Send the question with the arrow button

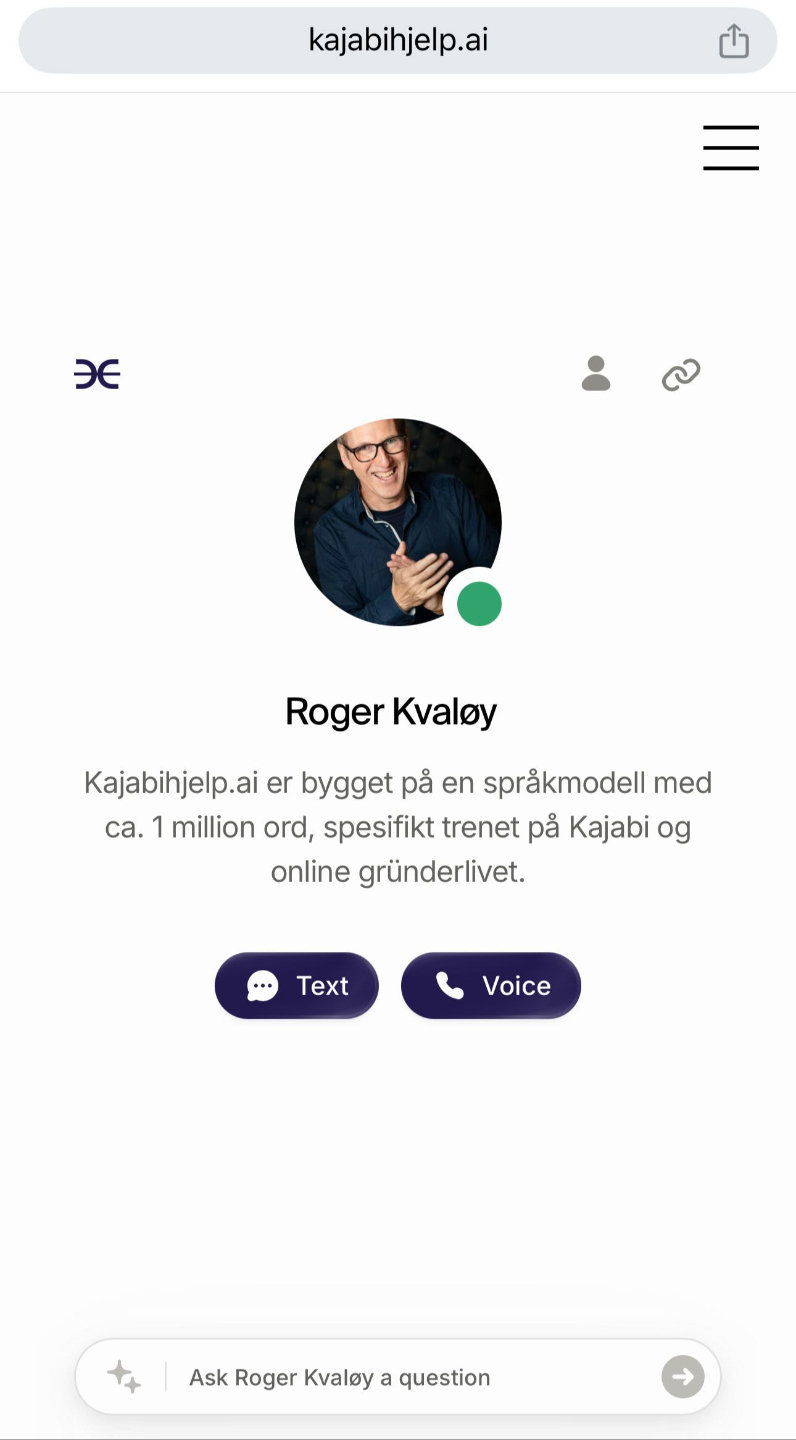point(683,1377)
